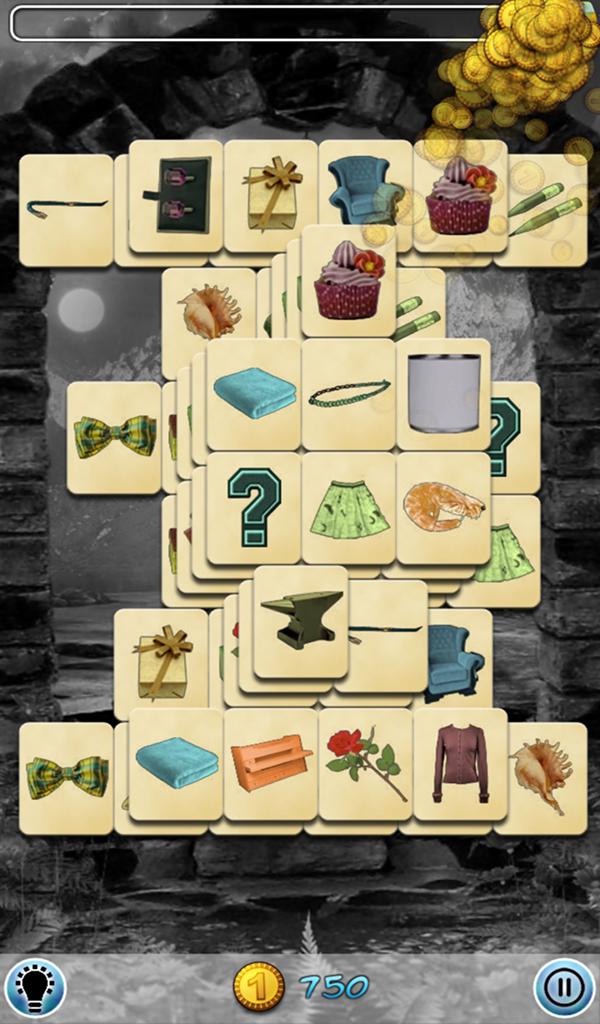Pick the orange wooden bench tile
600x1024 pixels.
[x=271, y=762]
